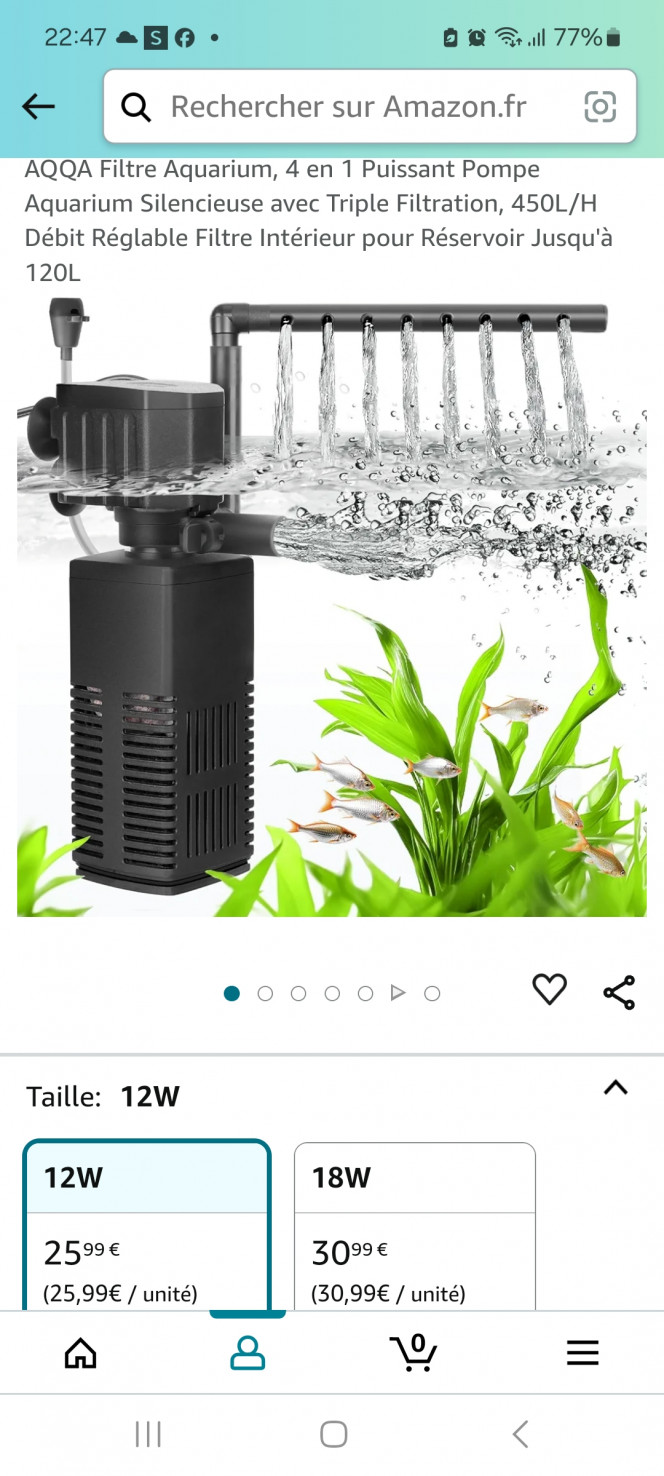Open the shopping cart
Image resolution: width=664 pixels, height=1476 pixels.
tap(413, 1353)
